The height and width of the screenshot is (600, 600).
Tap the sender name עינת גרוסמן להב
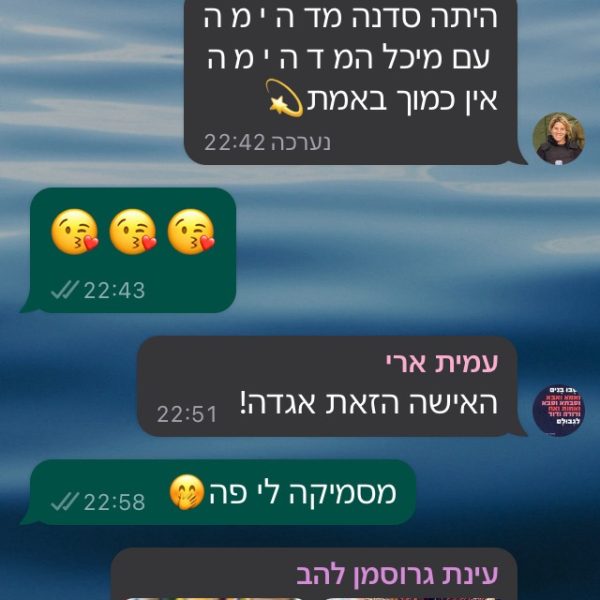coord(405,574)
